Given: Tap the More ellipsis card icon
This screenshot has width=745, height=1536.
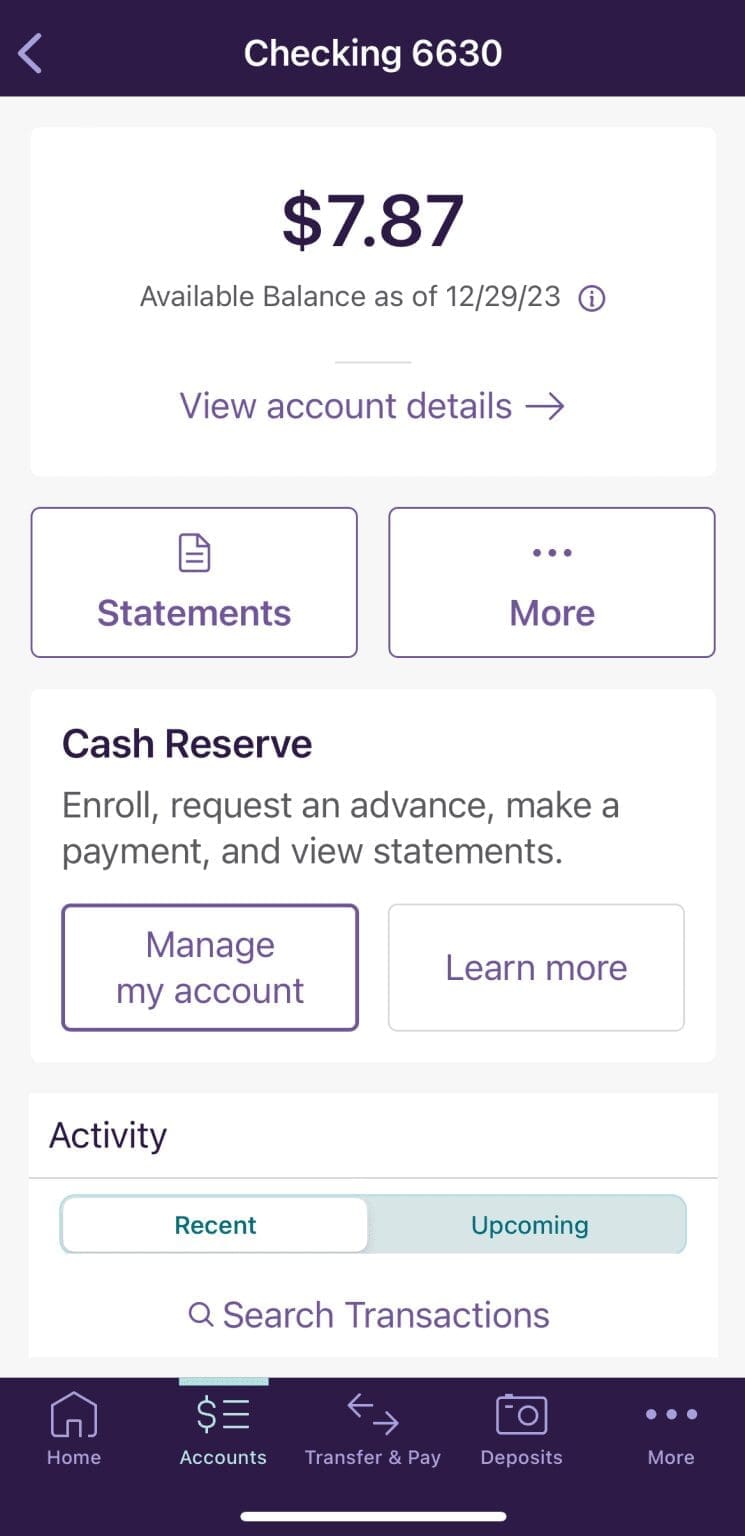Looking at the screenshot, I should [x=551, y=551].
